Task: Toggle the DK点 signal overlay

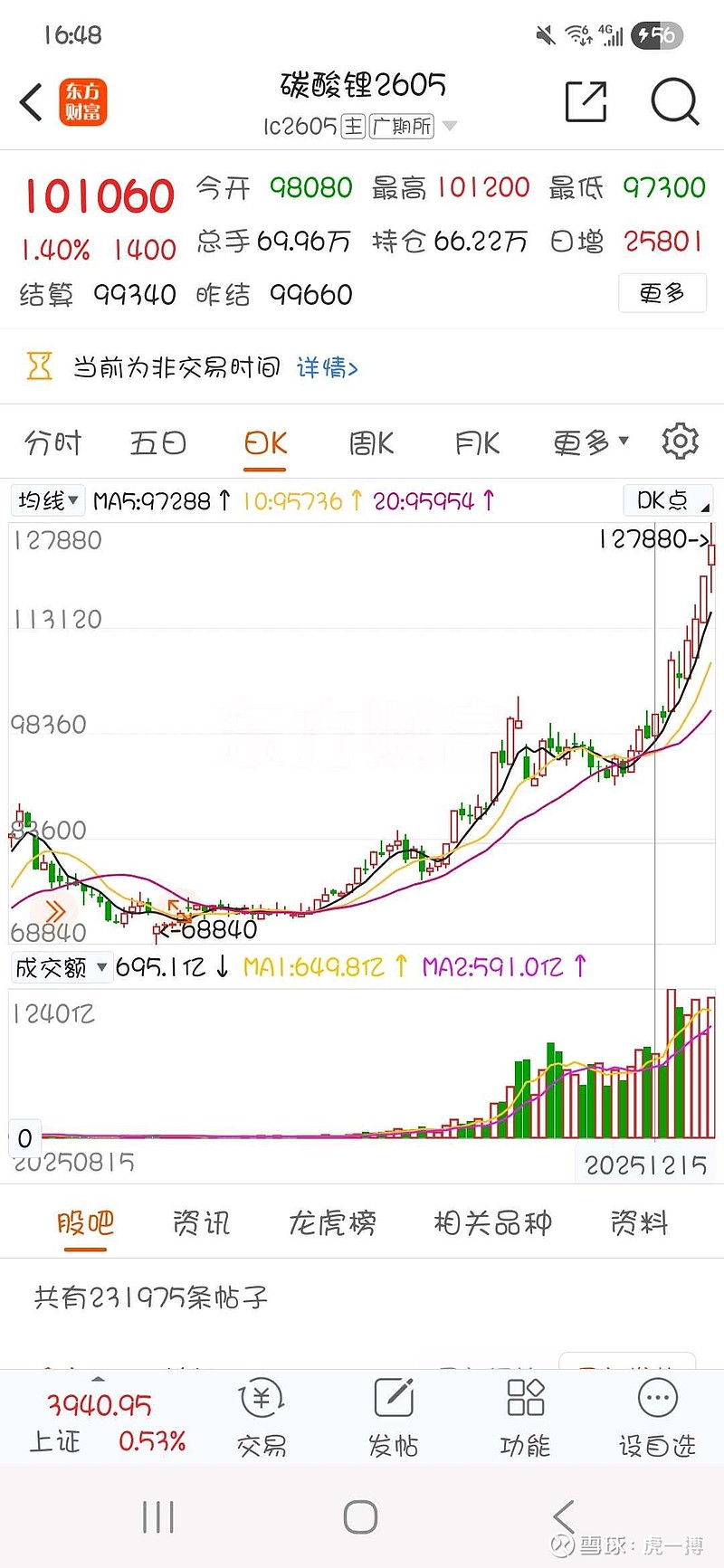Action: click(x=668, y=499)
